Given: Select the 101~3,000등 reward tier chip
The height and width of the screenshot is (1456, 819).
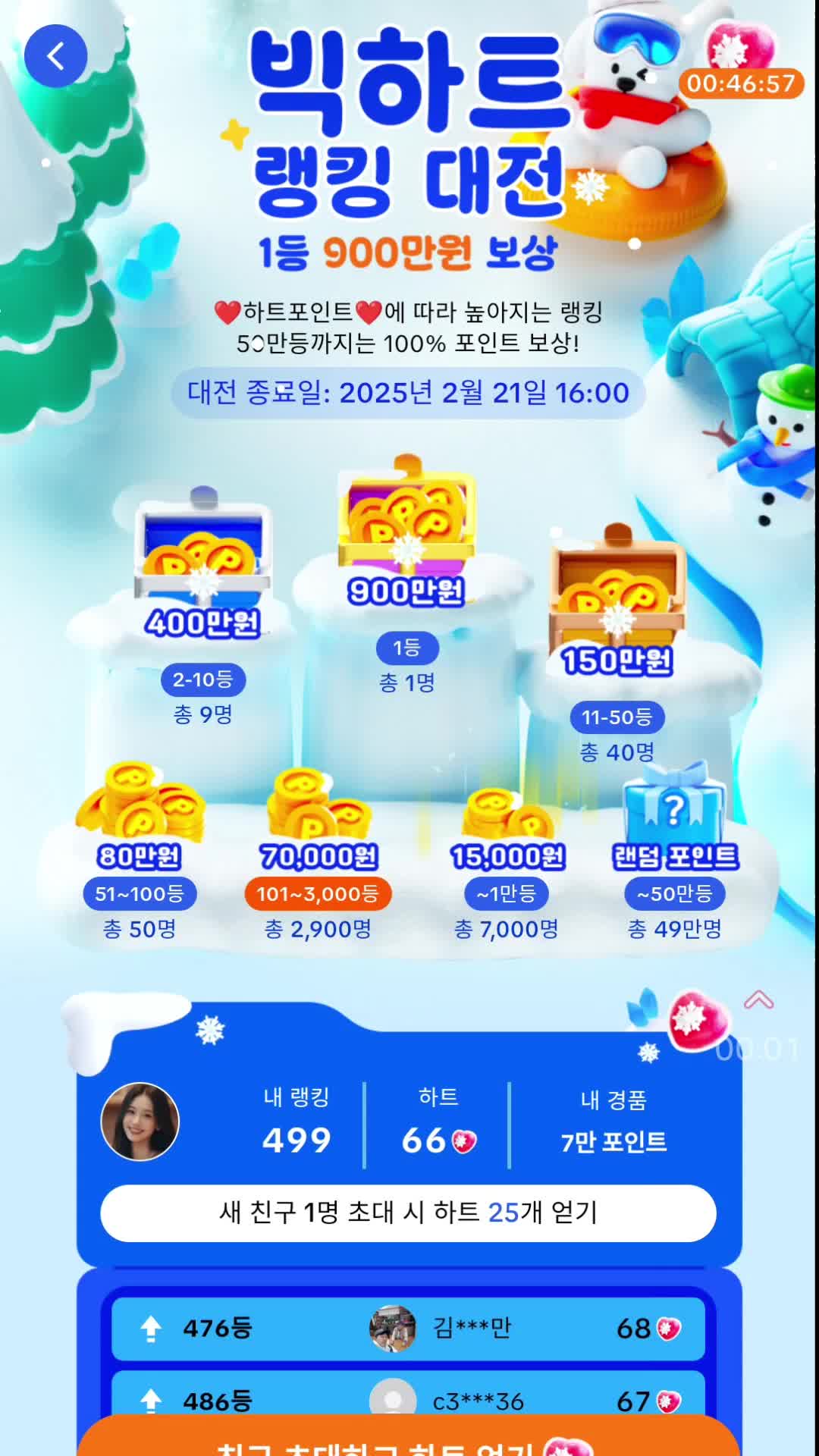Looking at the screenshot, I should point(318,894).
